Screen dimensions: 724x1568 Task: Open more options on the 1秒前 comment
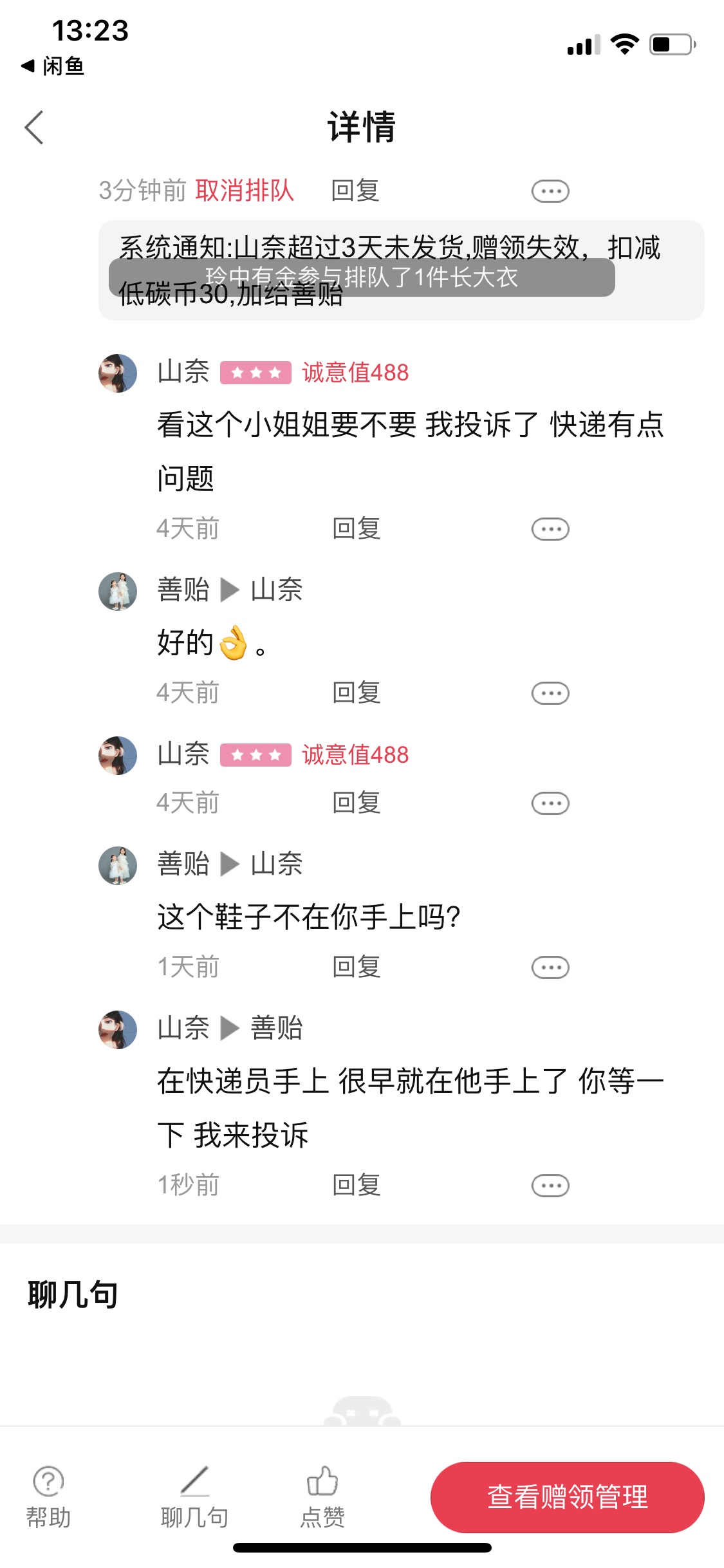click(x=550, y=1186)
